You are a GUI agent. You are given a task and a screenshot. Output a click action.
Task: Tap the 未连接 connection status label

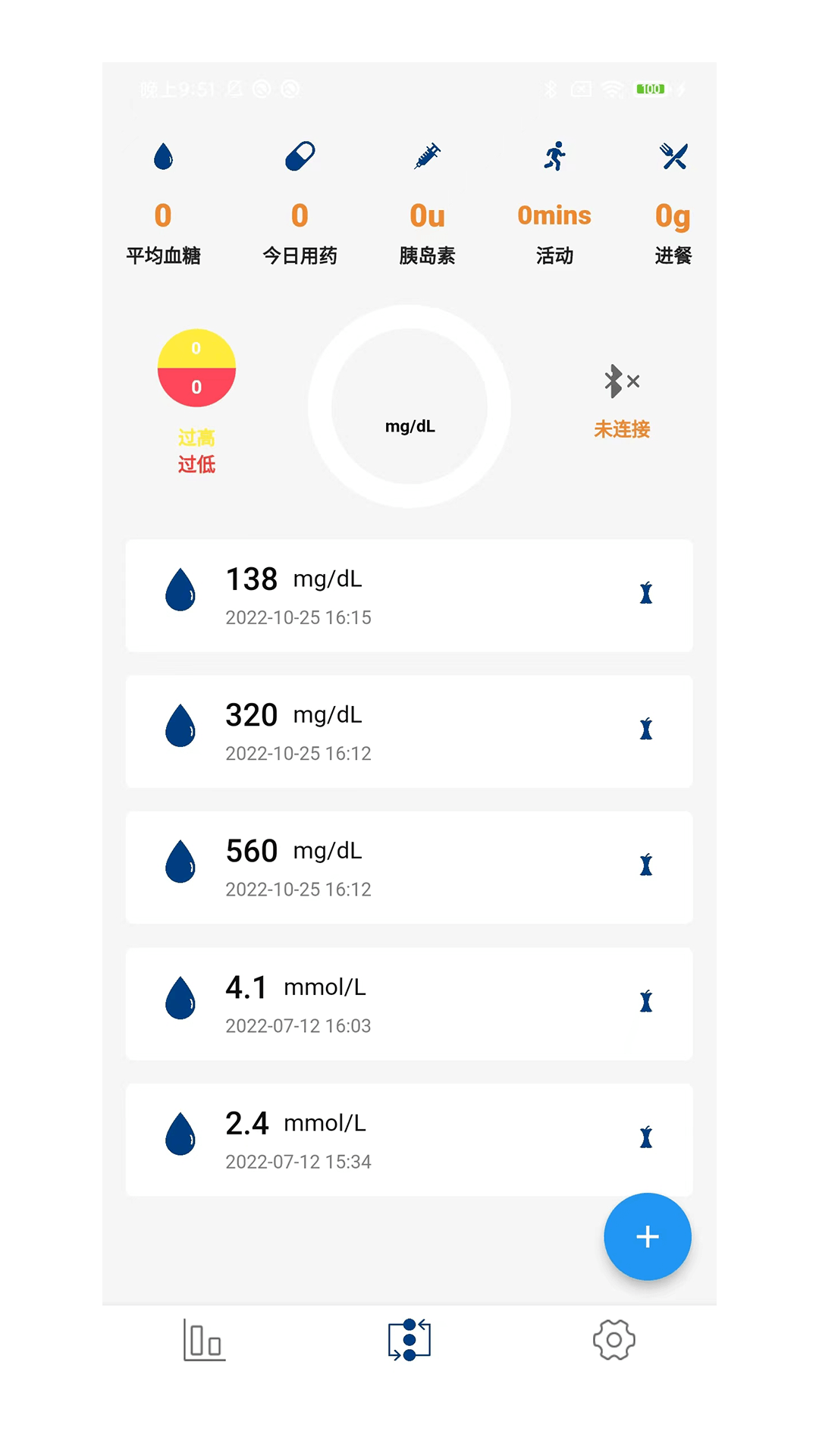click(621, 429)
